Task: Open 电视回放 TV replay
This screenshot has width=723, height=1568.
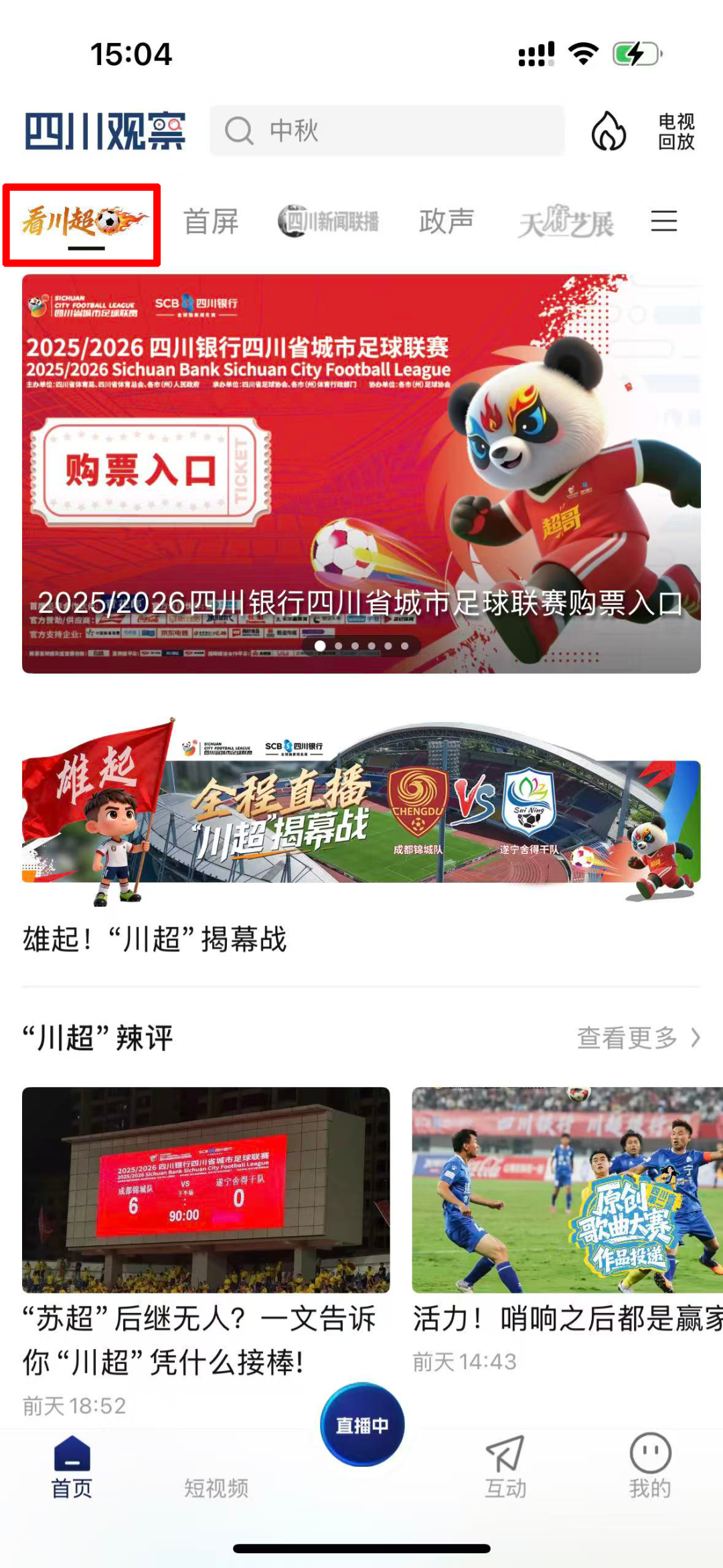Action: click(676, 131)
